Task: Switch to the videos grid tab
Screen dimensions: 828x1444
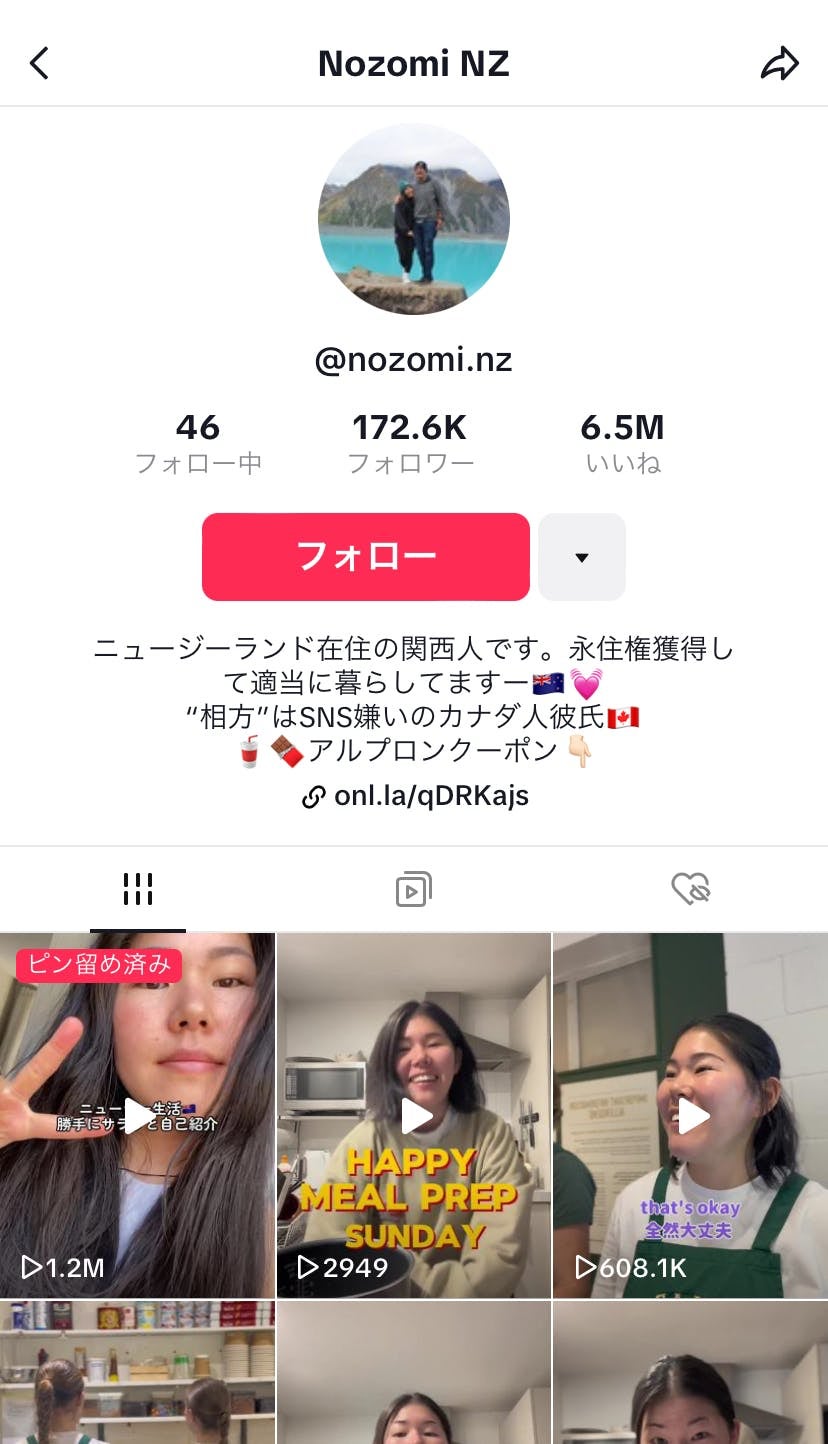Action: tap(138, 889)
